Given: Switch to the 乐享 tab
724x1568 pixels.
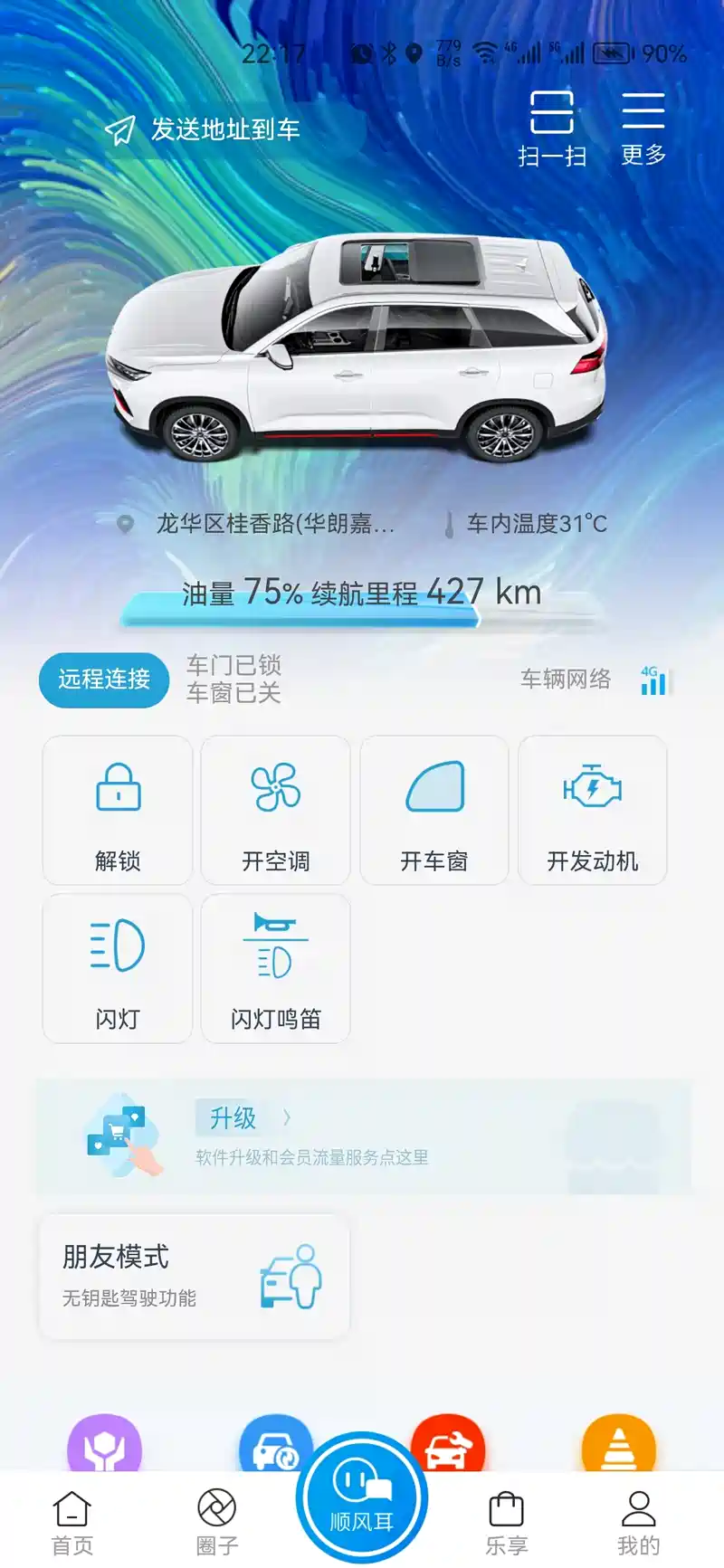Looking at the screenshot, I should coord(506,1523).
